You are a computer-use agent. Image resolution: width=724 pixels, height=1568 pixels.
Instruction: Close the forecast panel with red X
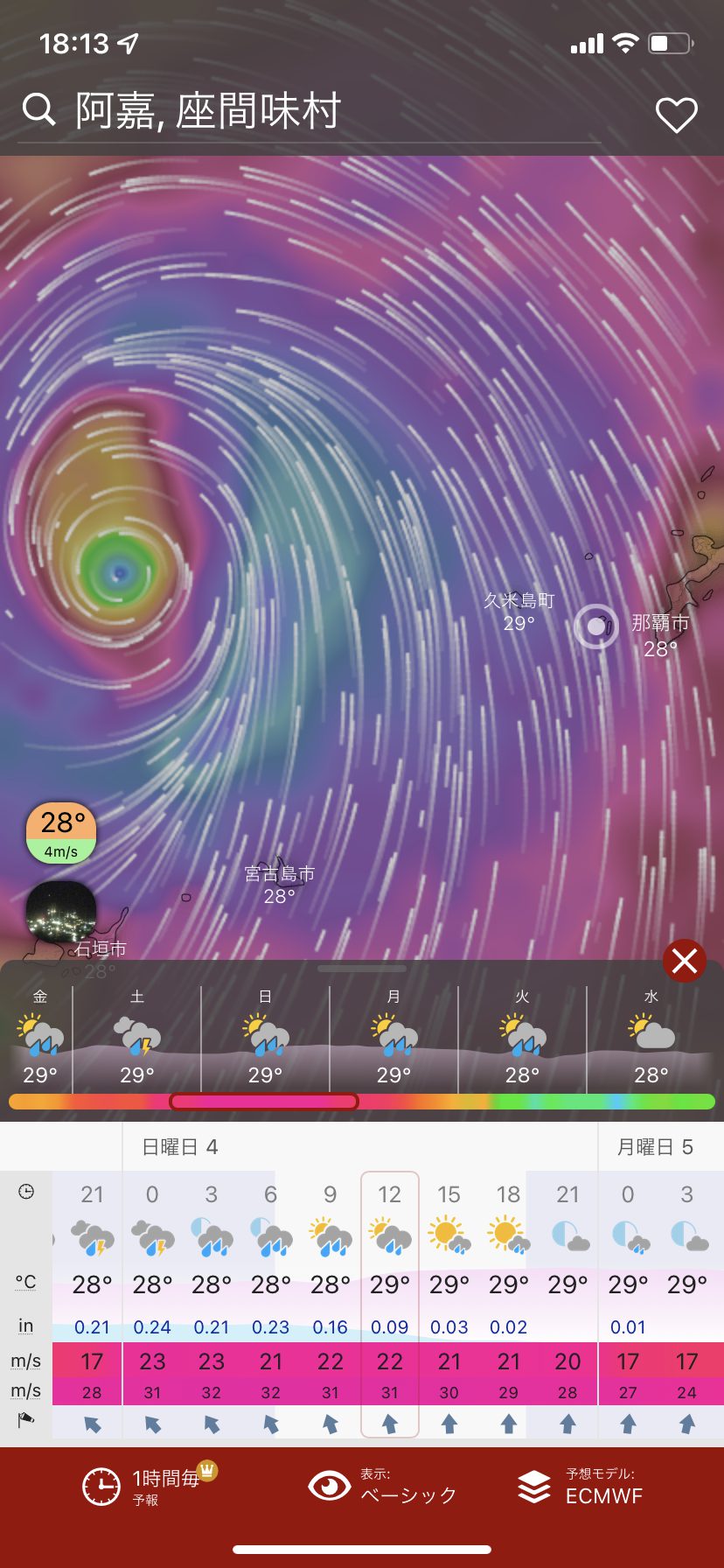(x=685, y=961)
